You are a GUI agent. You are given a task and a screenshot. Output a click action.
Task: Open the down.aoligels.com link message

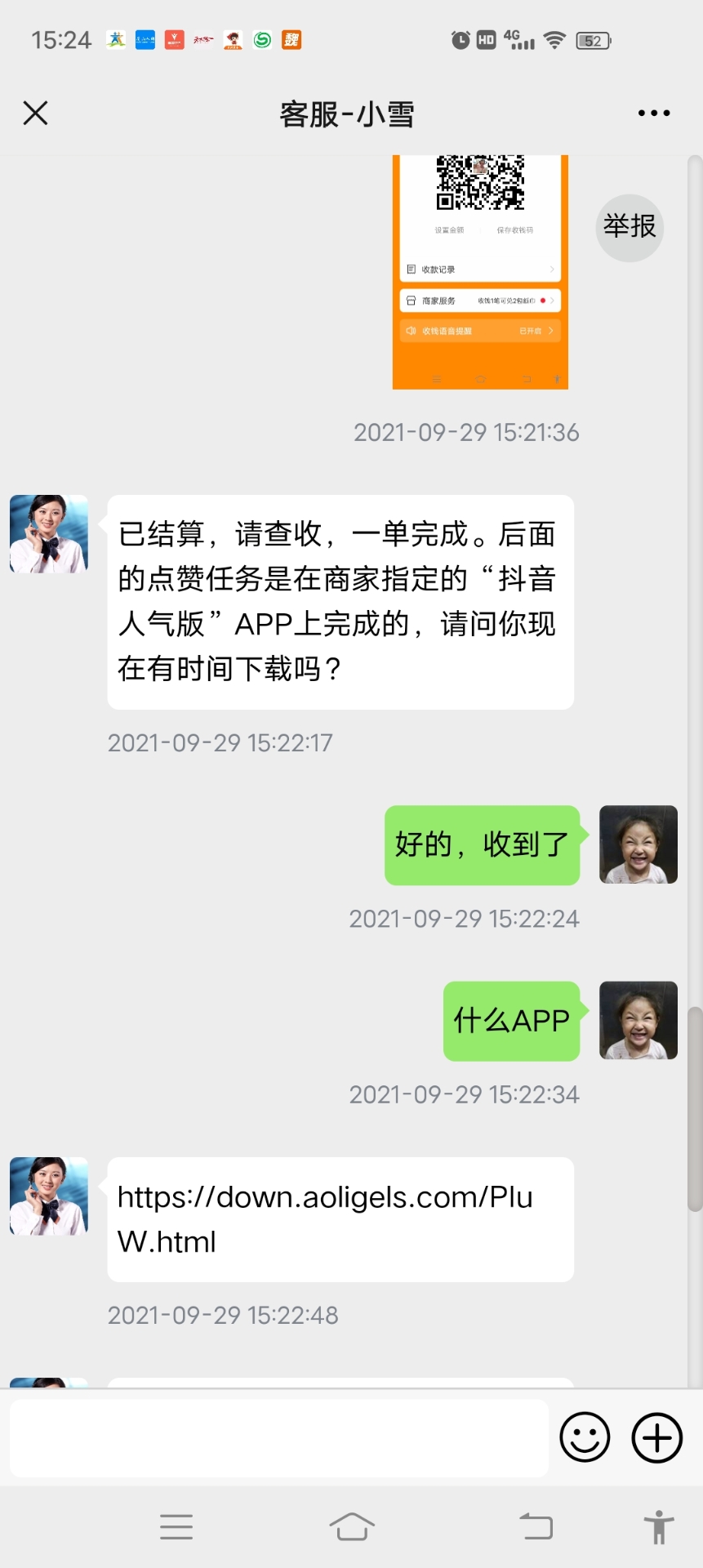click(x=325, y=1218)
